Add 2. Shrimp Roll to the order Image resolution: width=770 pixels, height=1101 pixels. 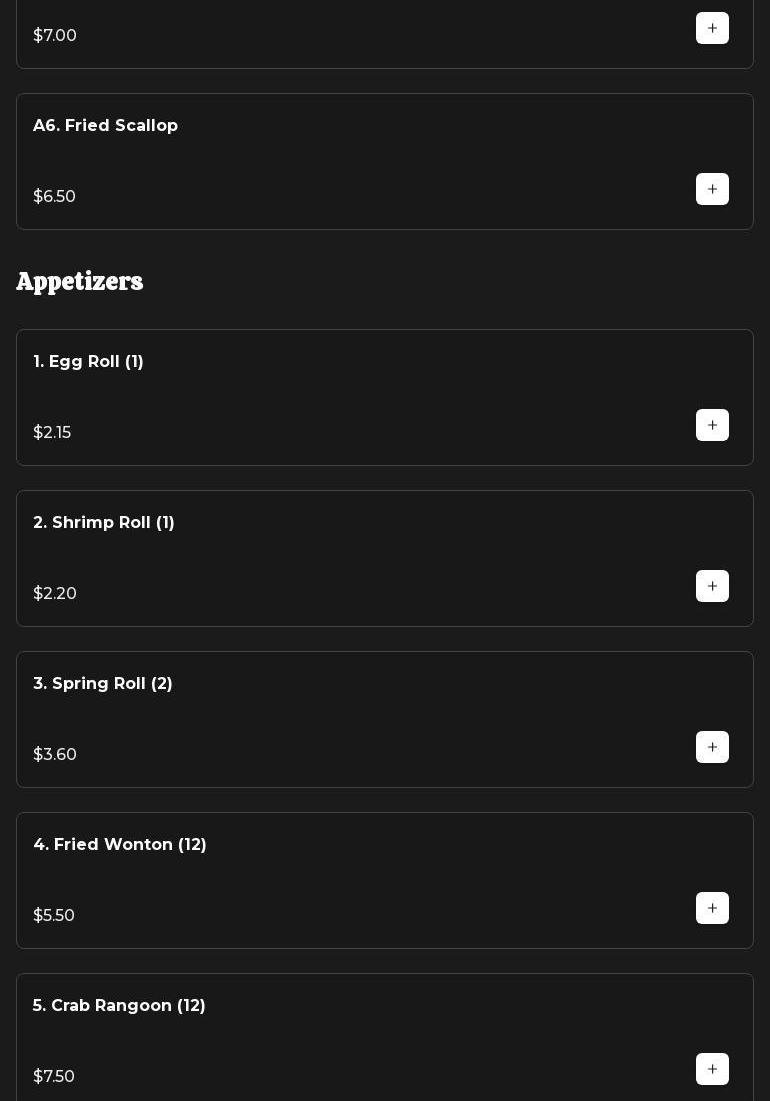712,586
